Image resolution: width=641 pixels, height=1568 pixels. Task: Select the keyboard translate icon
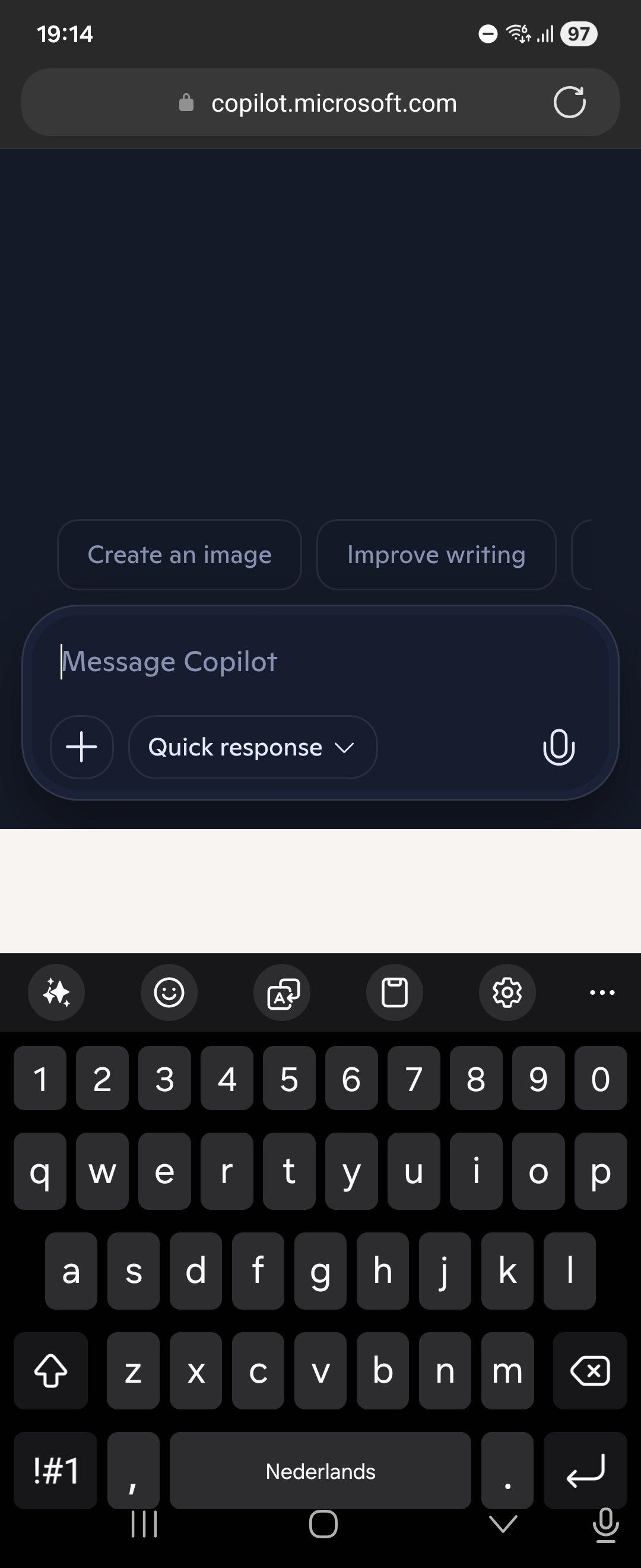pyautogui.click(x=281, y=992)
